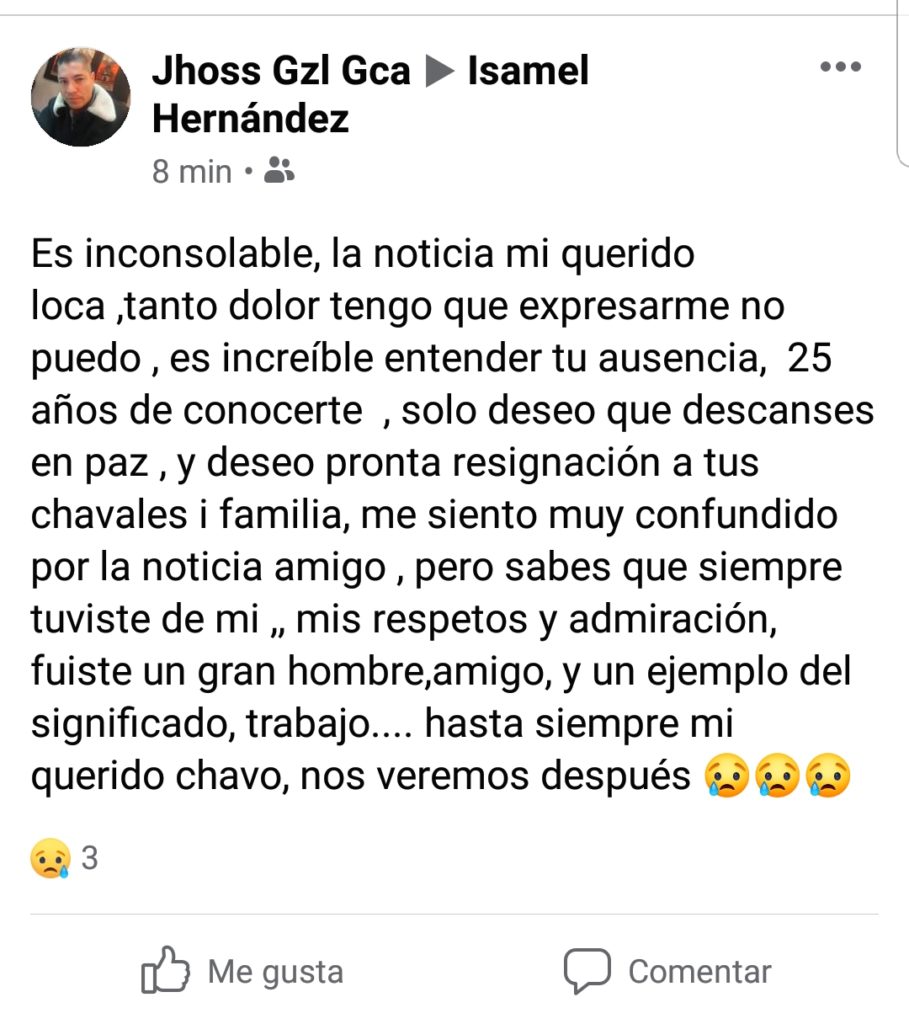The width and height of the screenshot is (909, 1024).
Task: Open Jhoss Gzl Gca's profile from name
Action: [281, 71]
